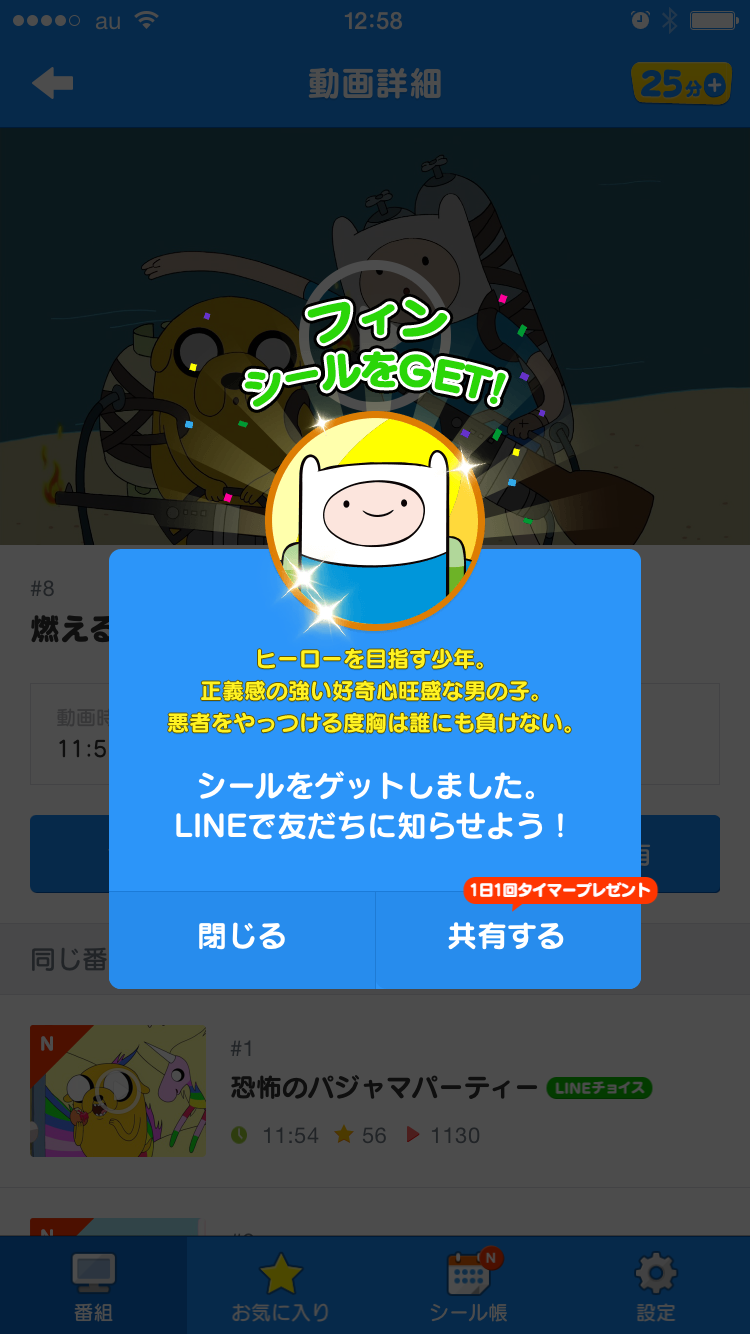Open the シール帳 tab
750x1334 pixels.
pyautogui.click(x=468, y=1286)
